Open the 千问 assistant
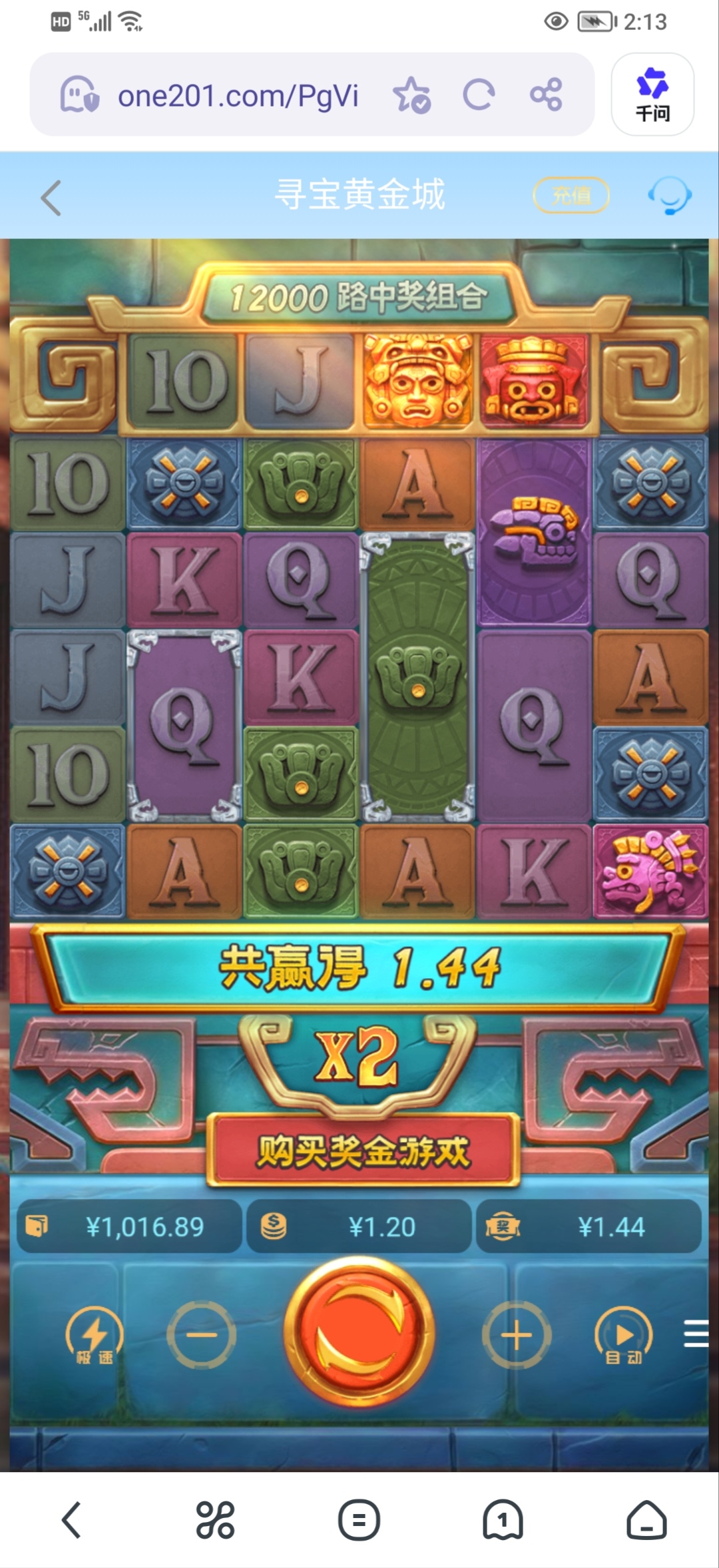The image size is (719, 1568). click(652, 95)
